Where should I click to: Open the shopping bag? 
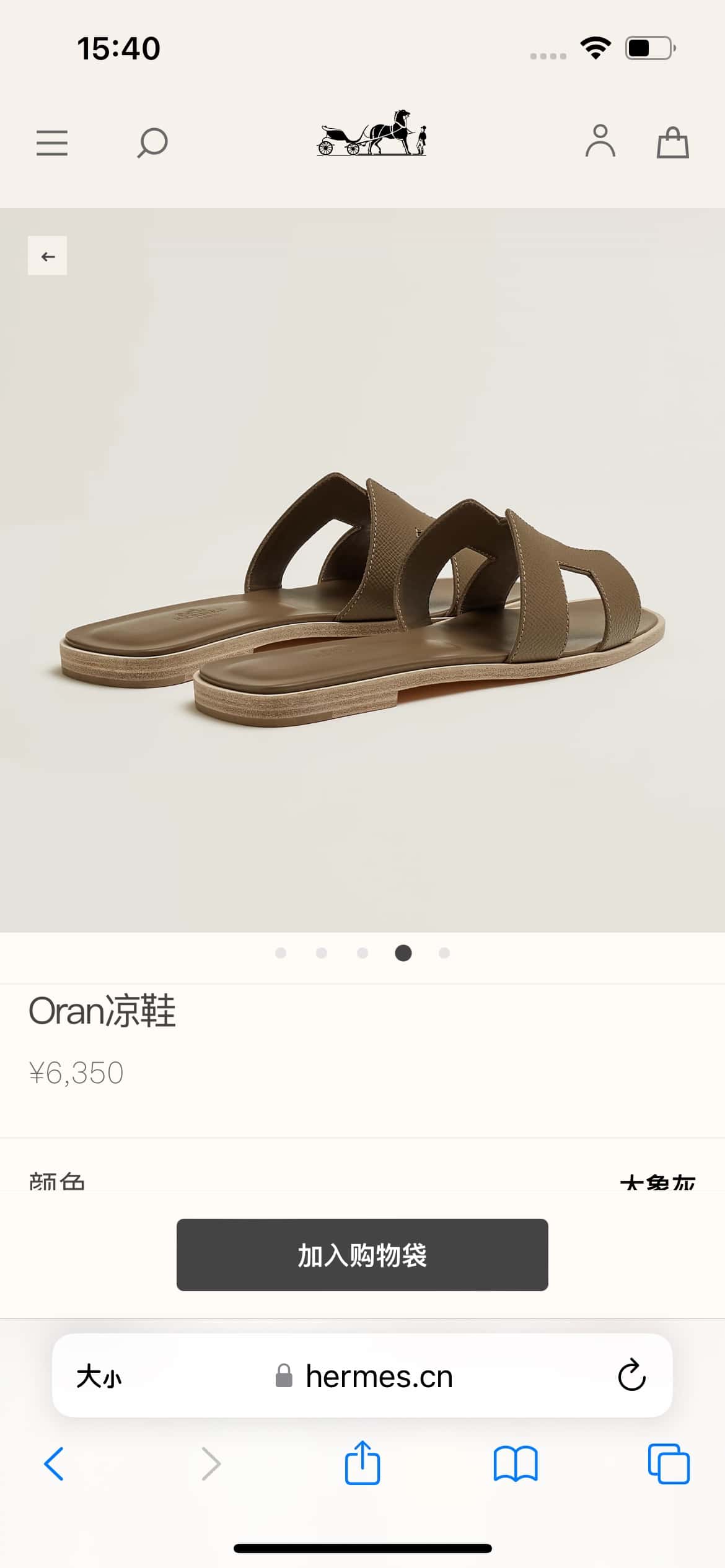(x=672, y=142)
